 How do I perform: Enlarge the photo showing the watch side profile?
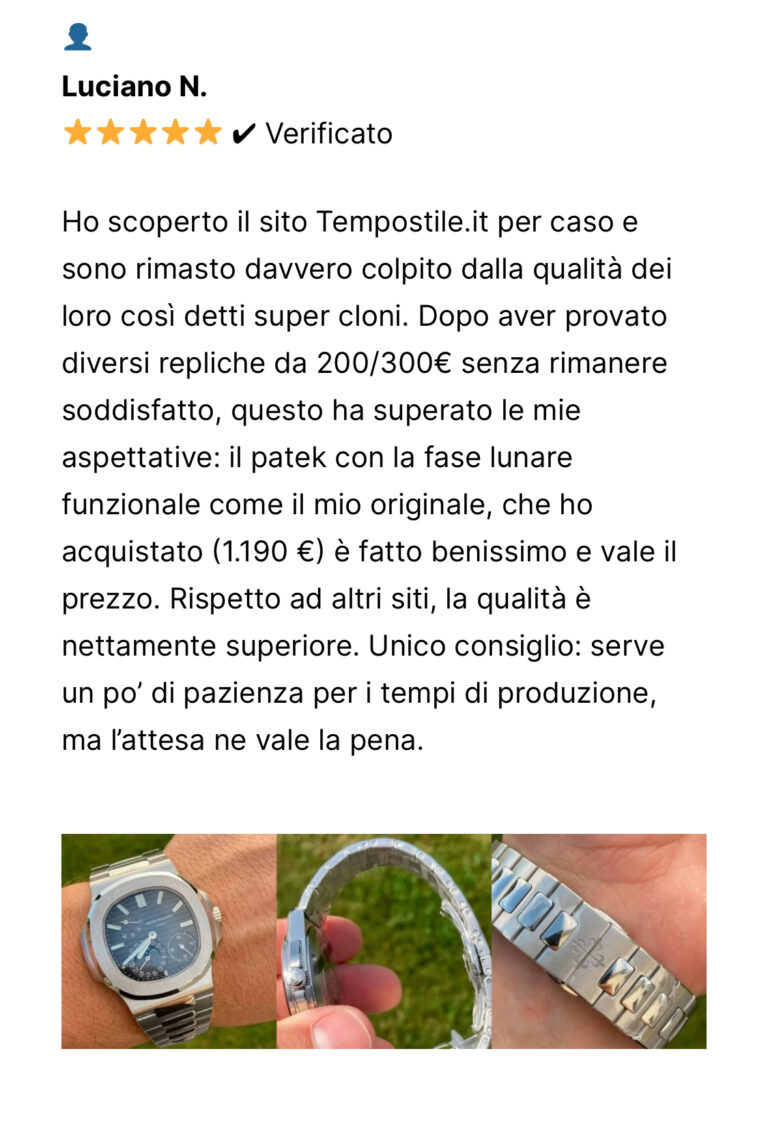383,941
